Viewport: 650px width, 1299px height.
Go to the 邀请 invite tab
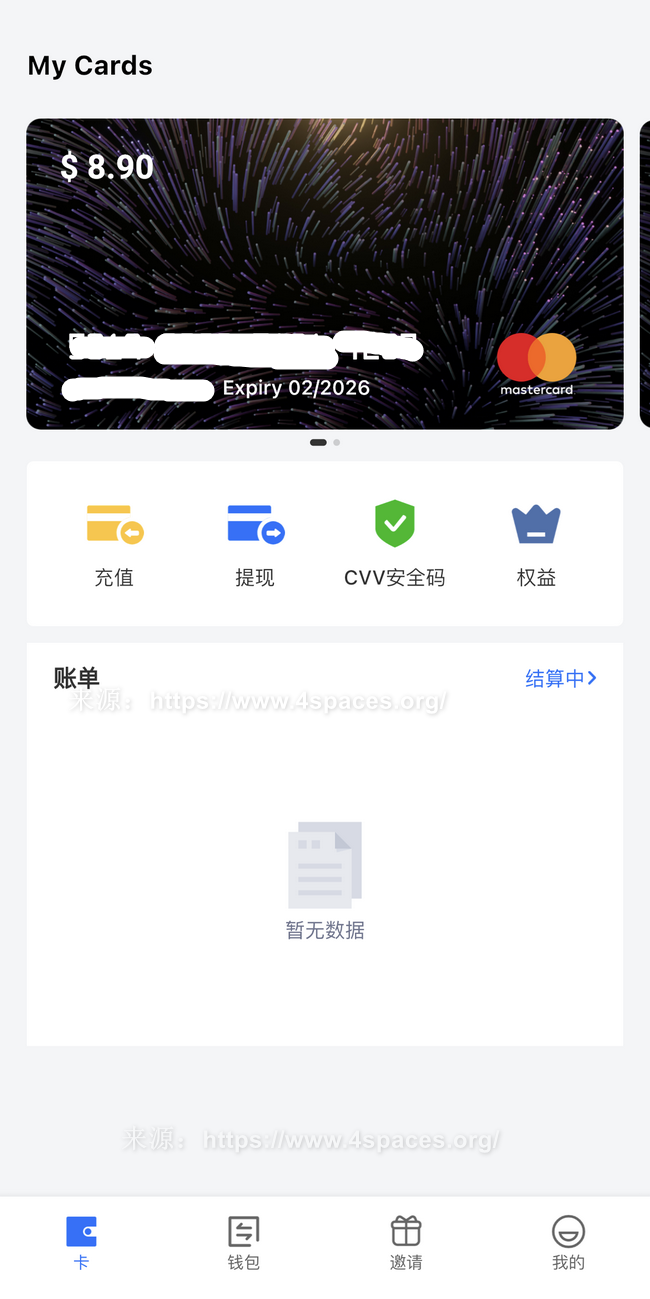[x=406, y=1242]
